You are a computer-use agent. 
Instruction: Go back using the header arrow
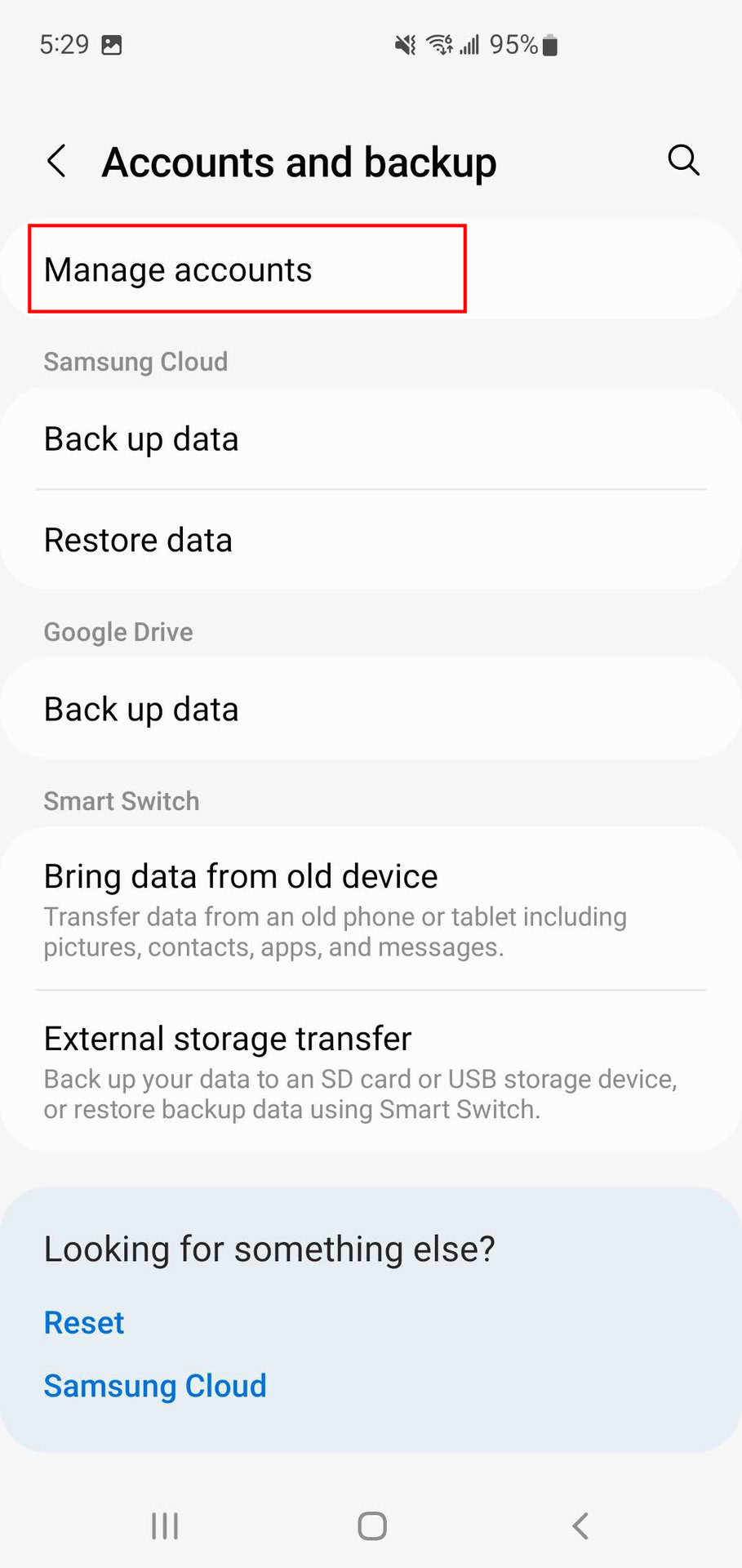point(56,161)
